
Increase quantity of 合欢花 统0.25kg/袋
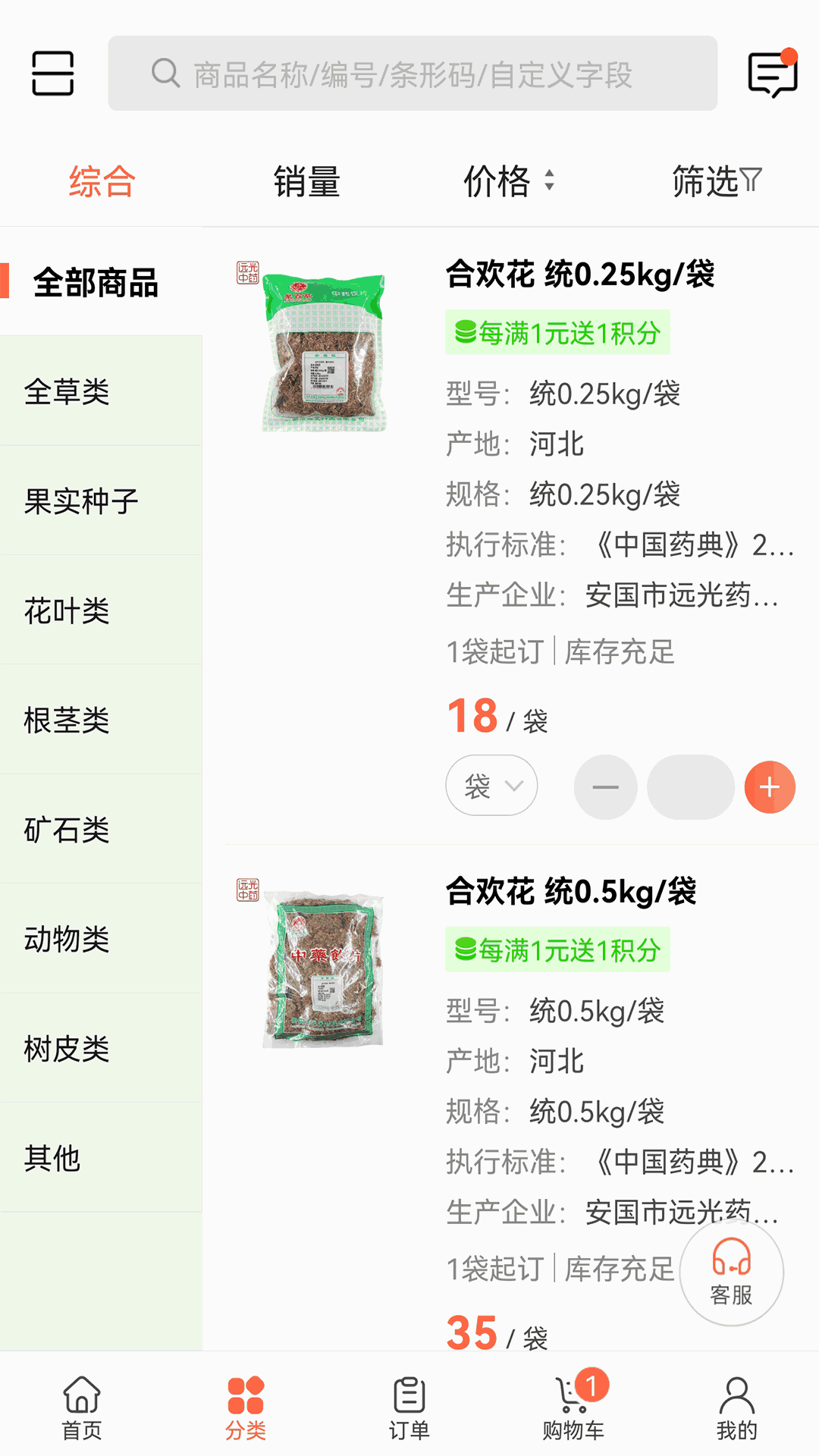coord(770,787)
